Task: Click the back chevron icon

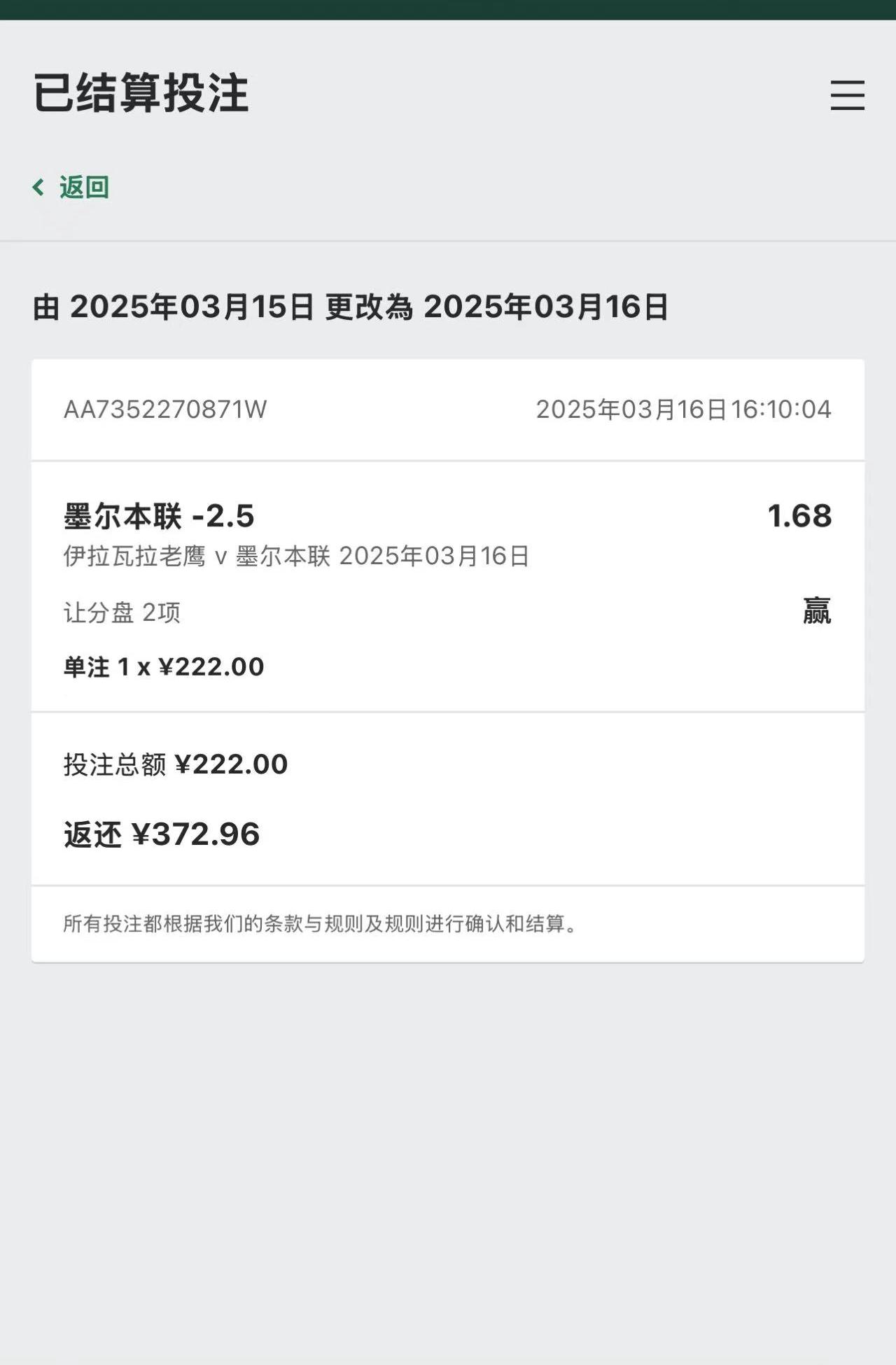Action: [x=38, y=187]
